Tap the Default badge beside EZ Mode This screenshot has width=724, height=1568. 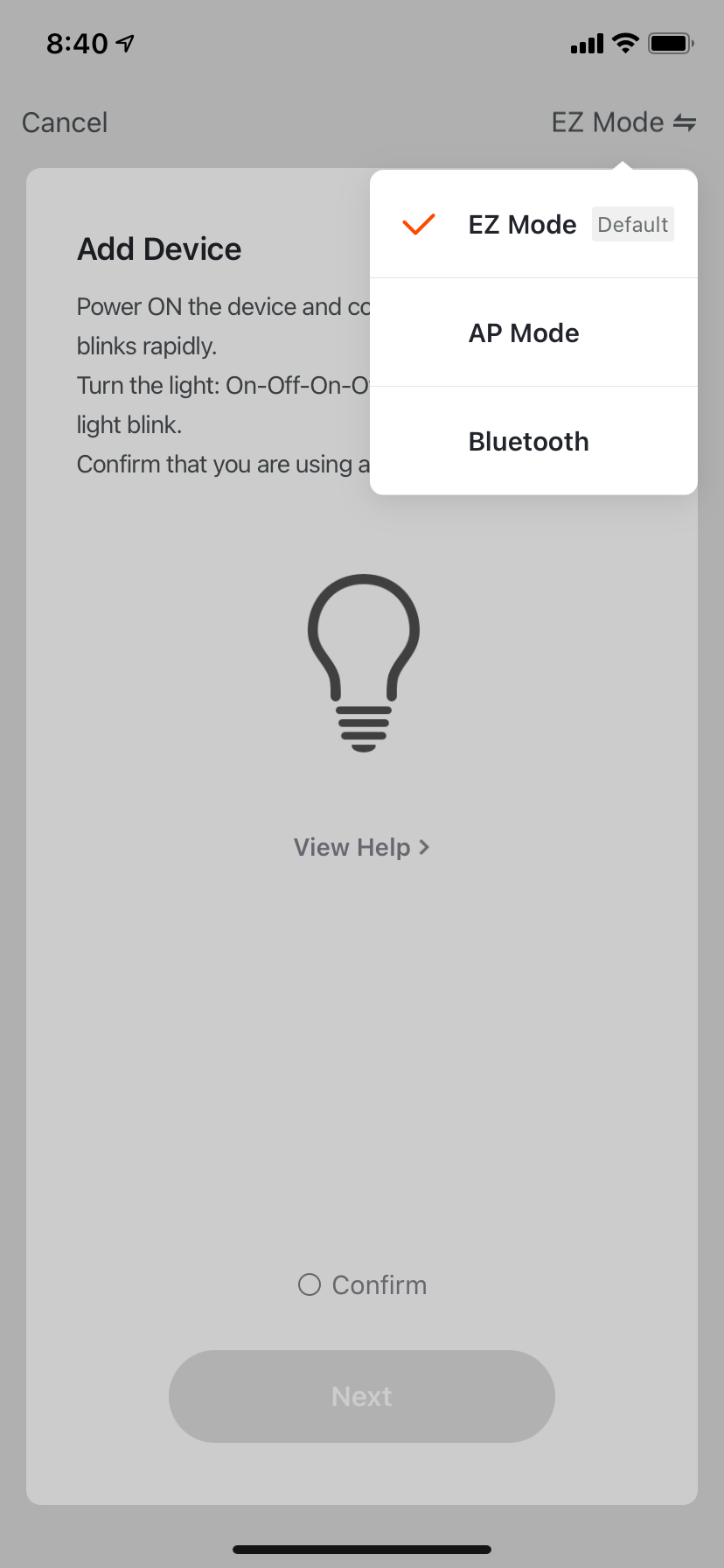pyautogui.click(x=632, y=224)
